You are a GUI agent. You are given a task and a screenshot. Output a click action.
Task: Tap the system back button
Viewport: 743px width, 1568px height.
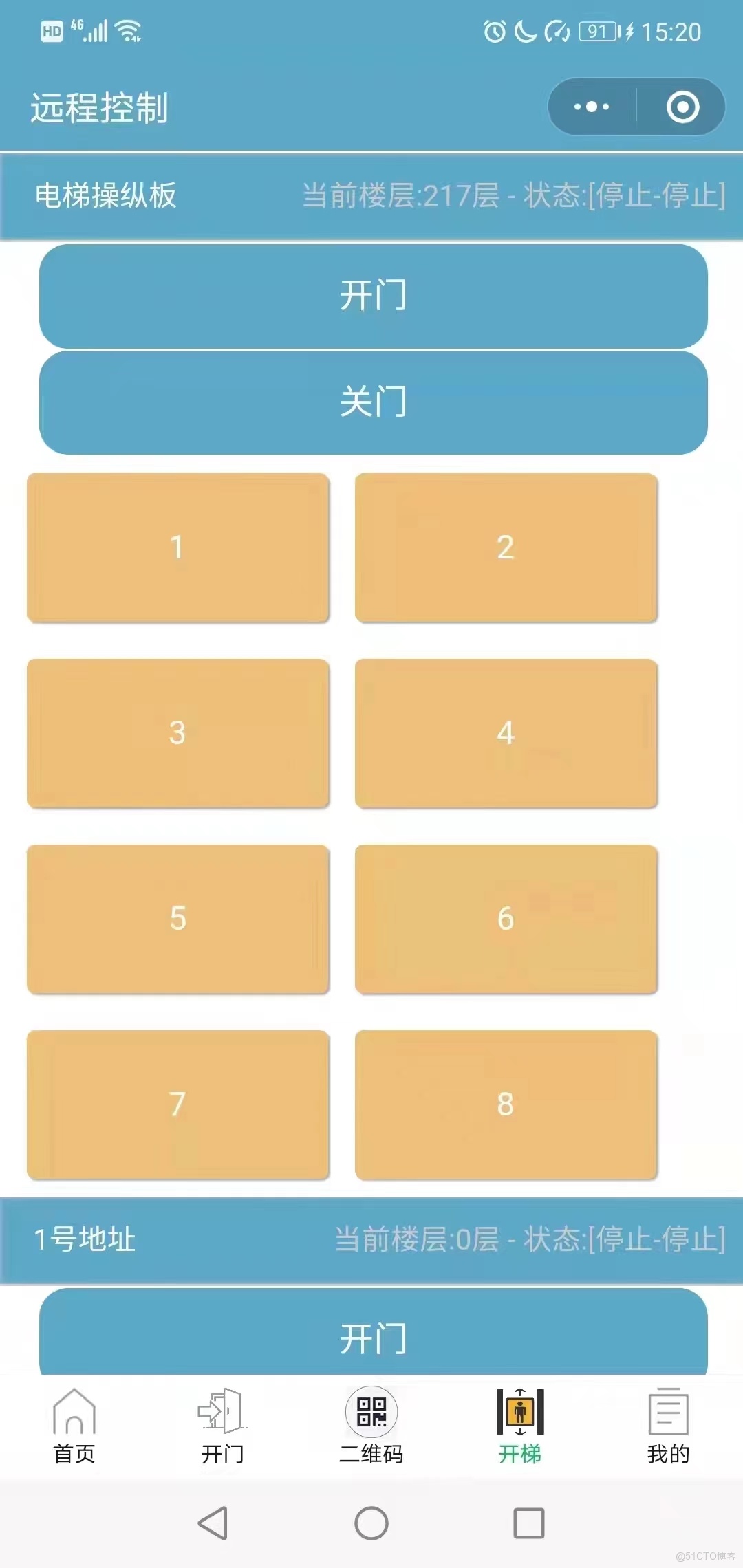[213, 1523]
